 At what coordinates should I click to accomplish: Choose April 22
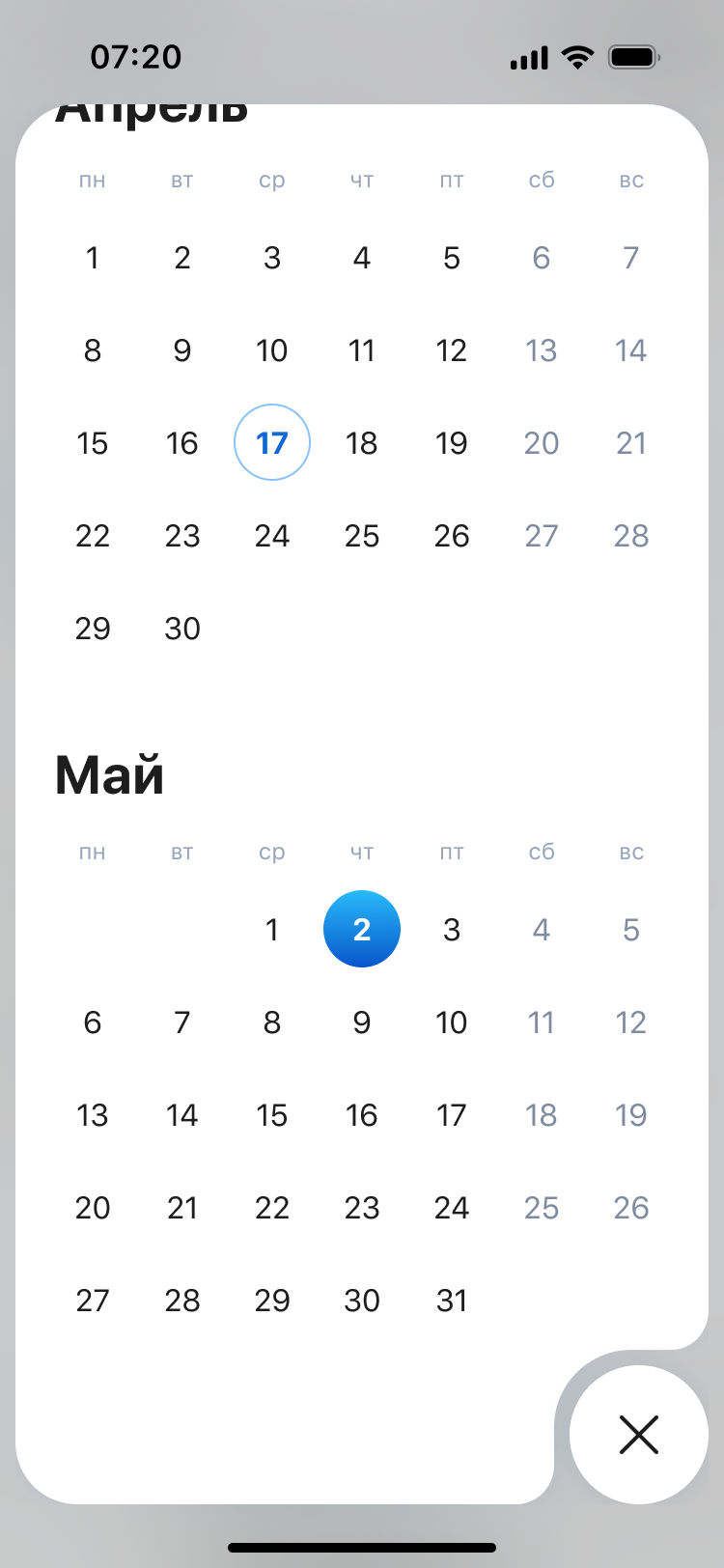(93, 536)
